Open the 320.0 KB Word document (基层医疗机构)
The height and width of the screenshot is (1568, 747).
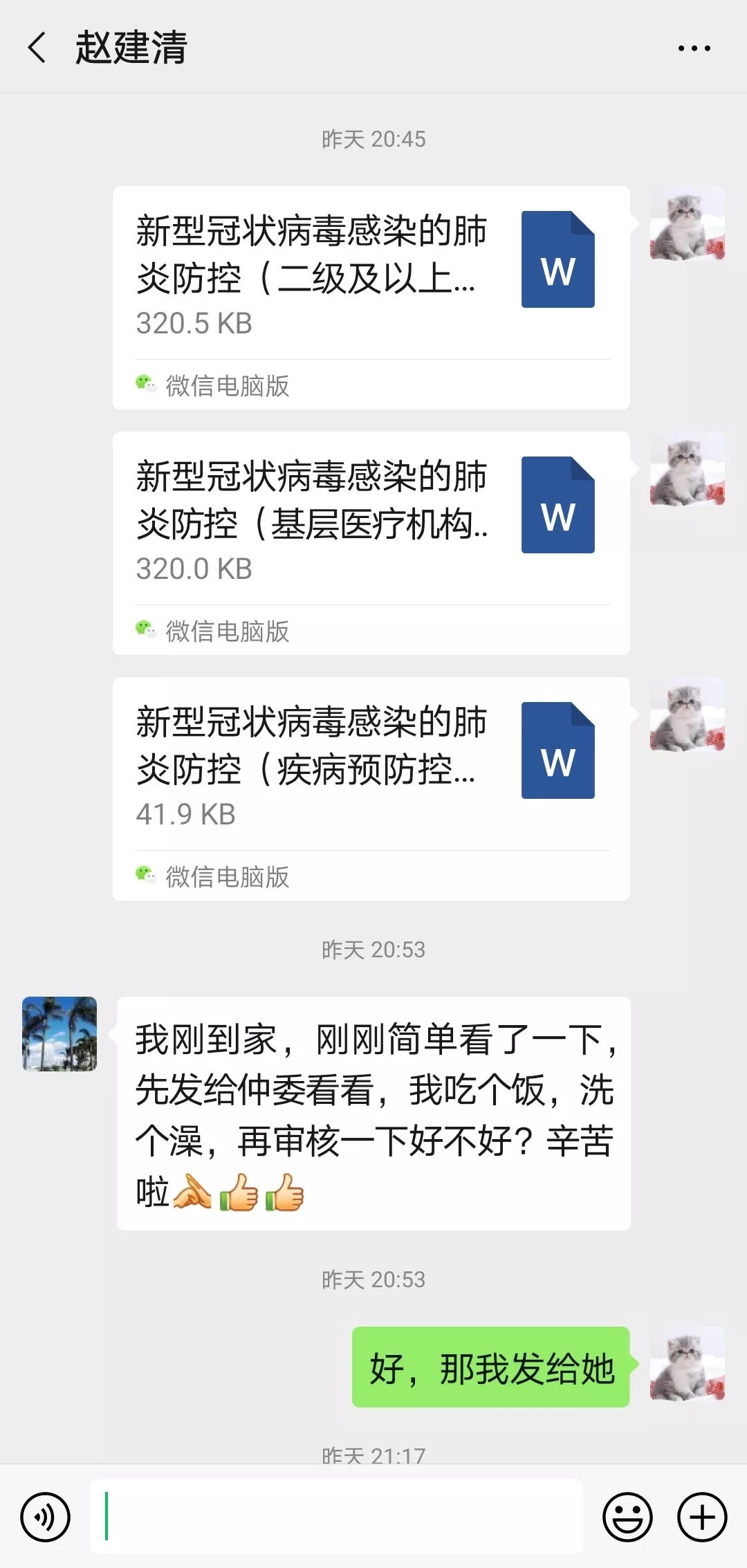point(371,522)
